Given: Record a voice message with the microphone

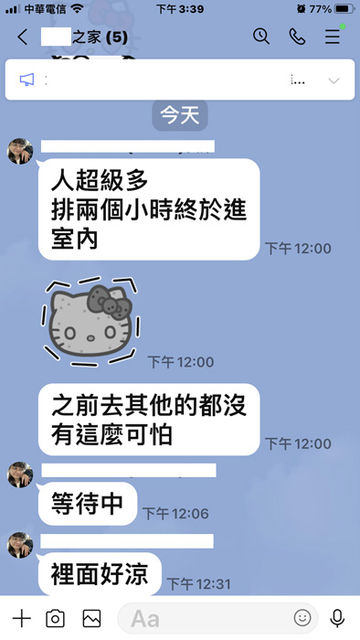Looking at the screenshot, I should pos(337,618).
